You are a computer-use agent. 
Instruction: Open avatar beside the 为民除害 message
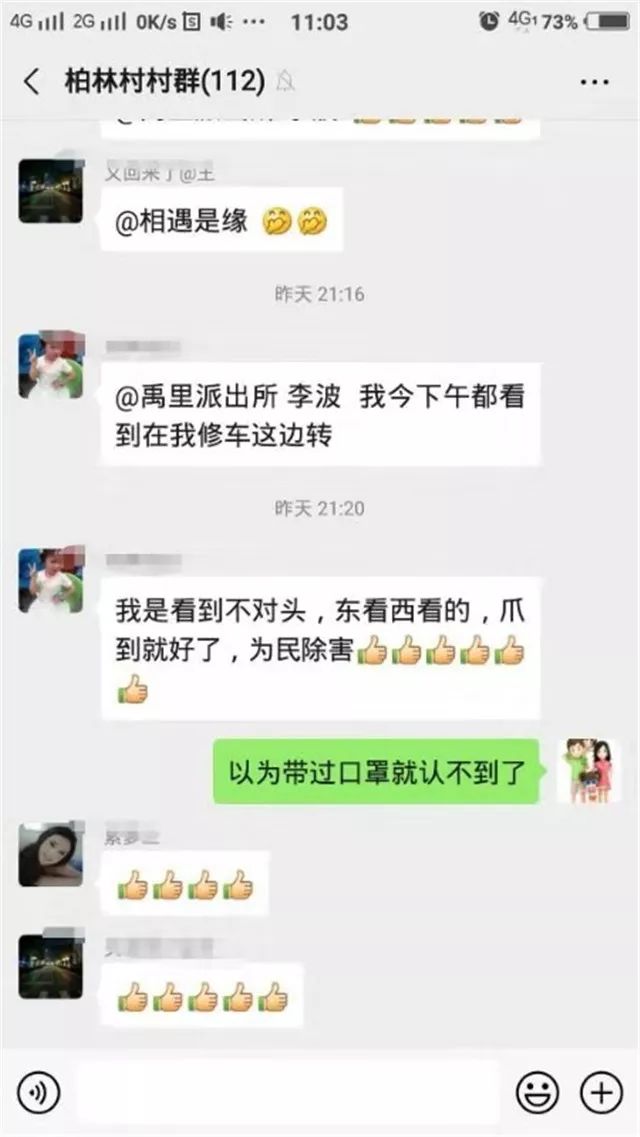(x=50, y=580)
